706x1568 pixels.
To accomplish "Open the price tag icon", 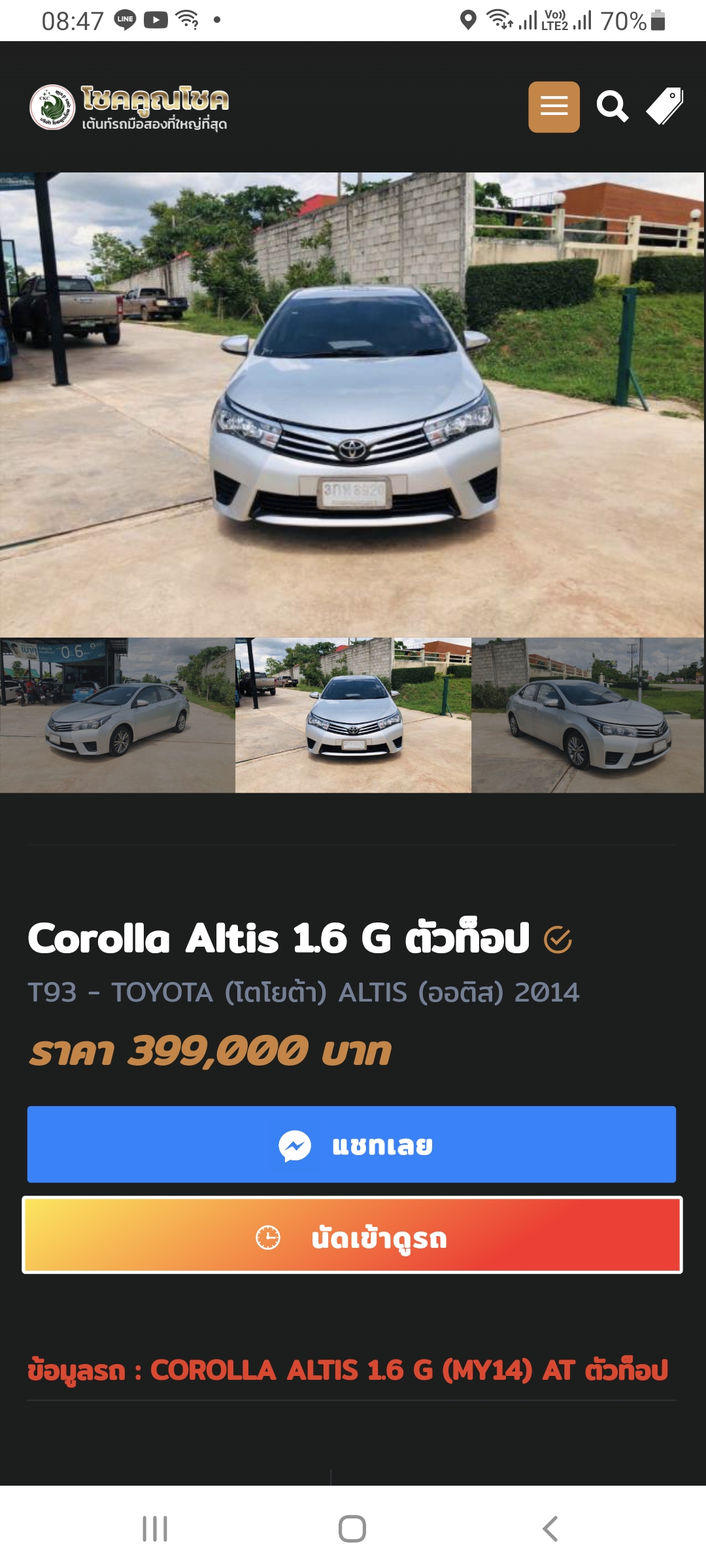I will pyautogui.click(x=665, y=106).
